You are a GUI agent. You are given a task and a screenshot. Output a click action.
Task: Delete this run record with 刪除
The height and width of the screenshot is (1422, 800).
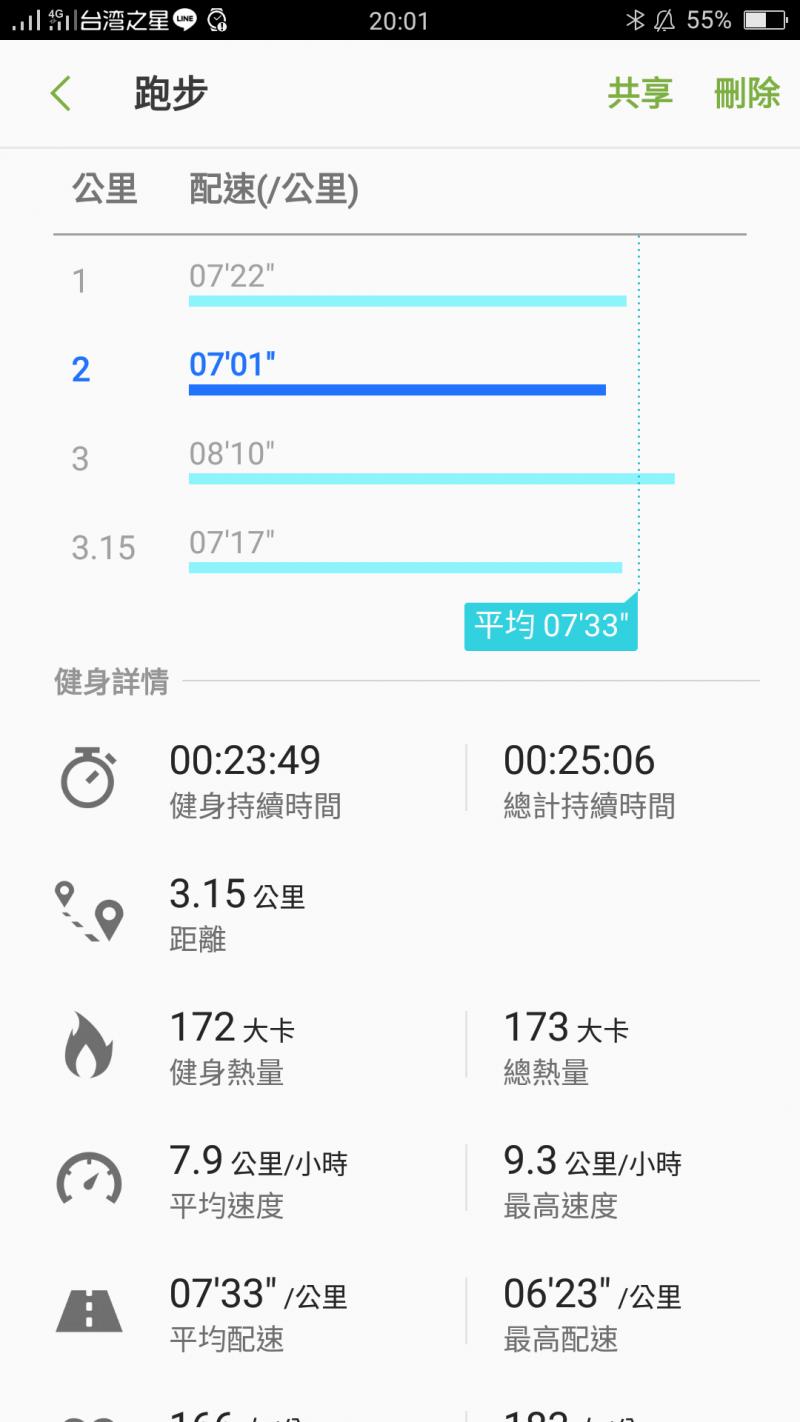(x=747, y=94)
